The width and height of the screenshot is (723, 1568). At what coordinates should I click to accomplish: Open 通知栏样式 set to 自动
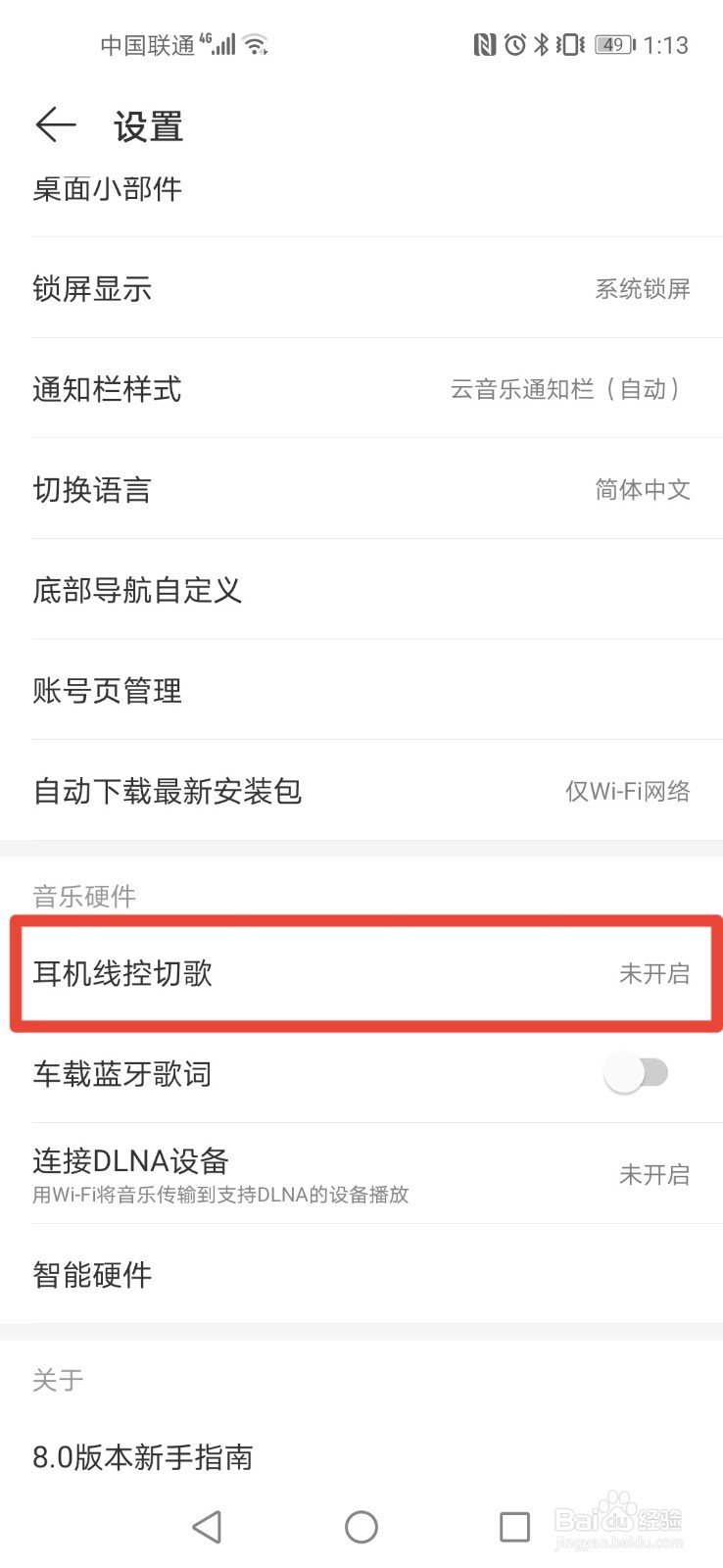pyautogui.click(x=361, y=389)
